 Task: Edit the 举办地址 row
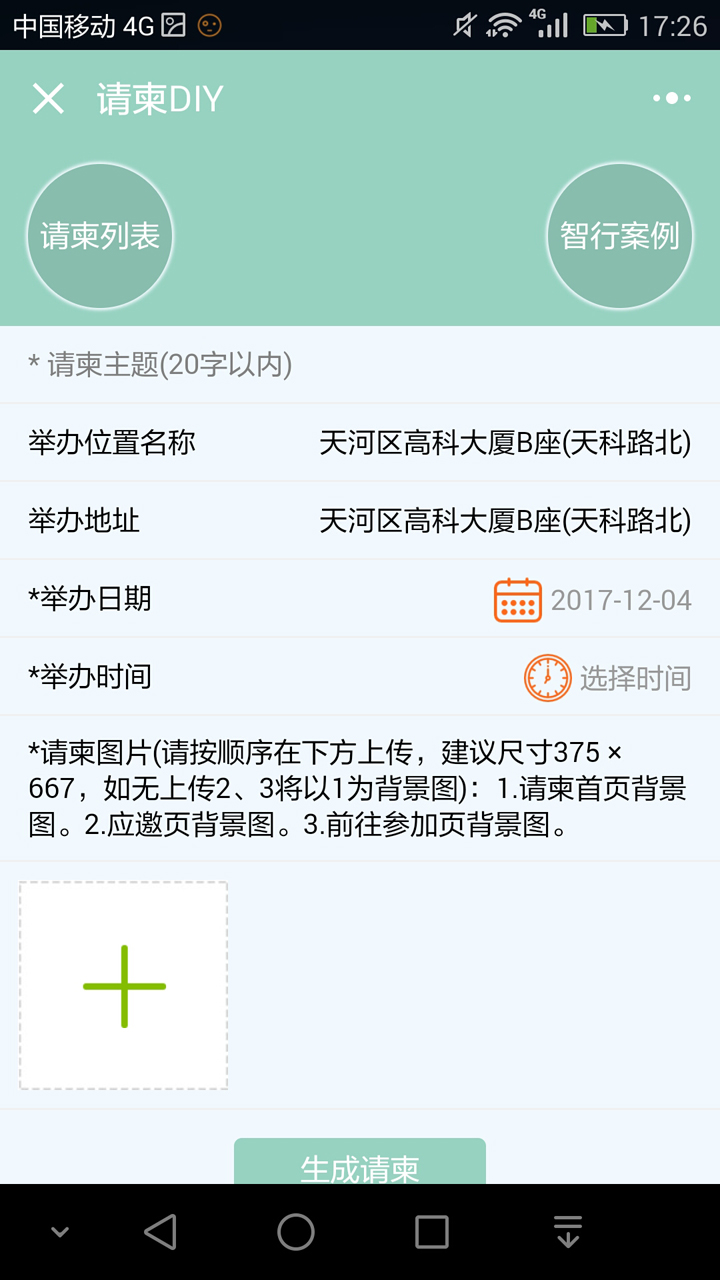pos(360,521)
